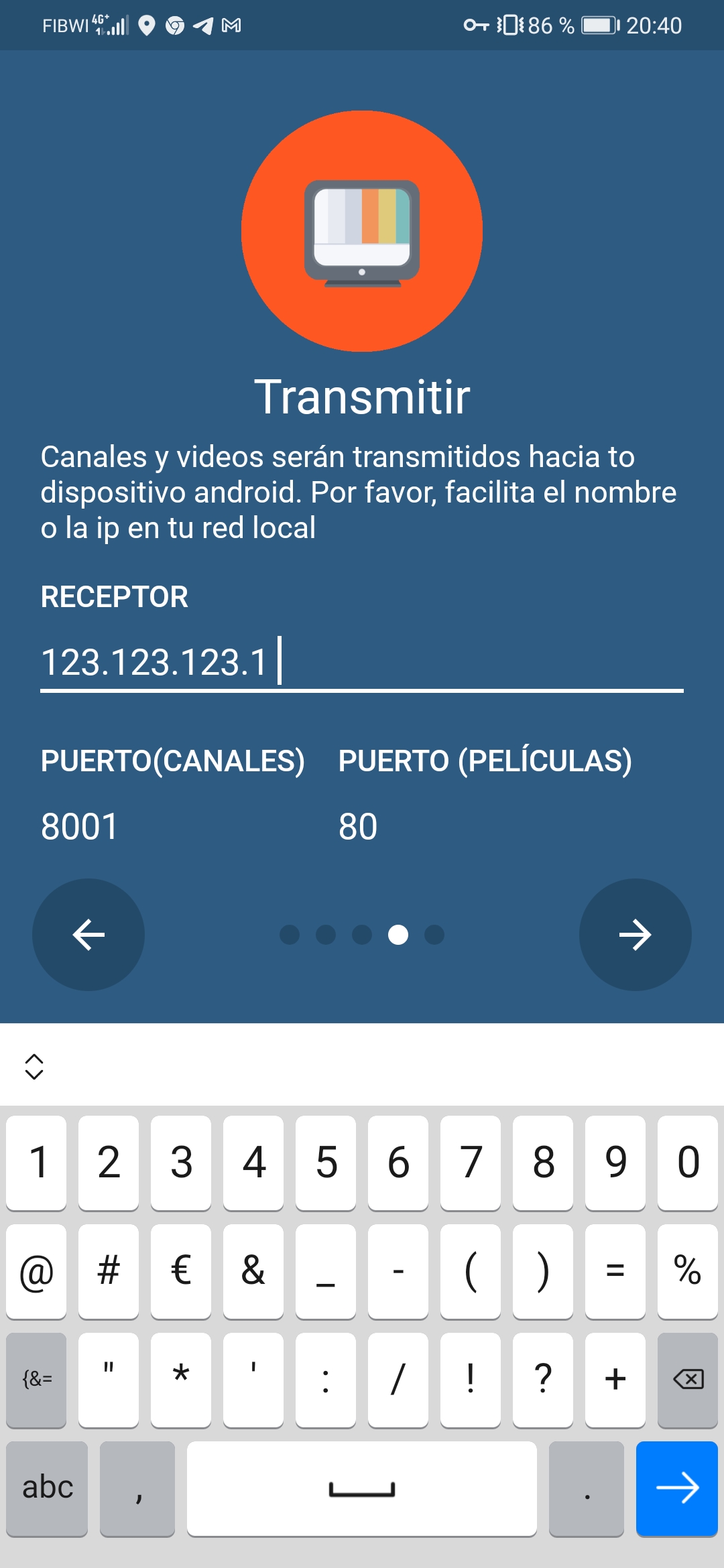Edit the RECEPTOR address field

[x=361, y=662]
